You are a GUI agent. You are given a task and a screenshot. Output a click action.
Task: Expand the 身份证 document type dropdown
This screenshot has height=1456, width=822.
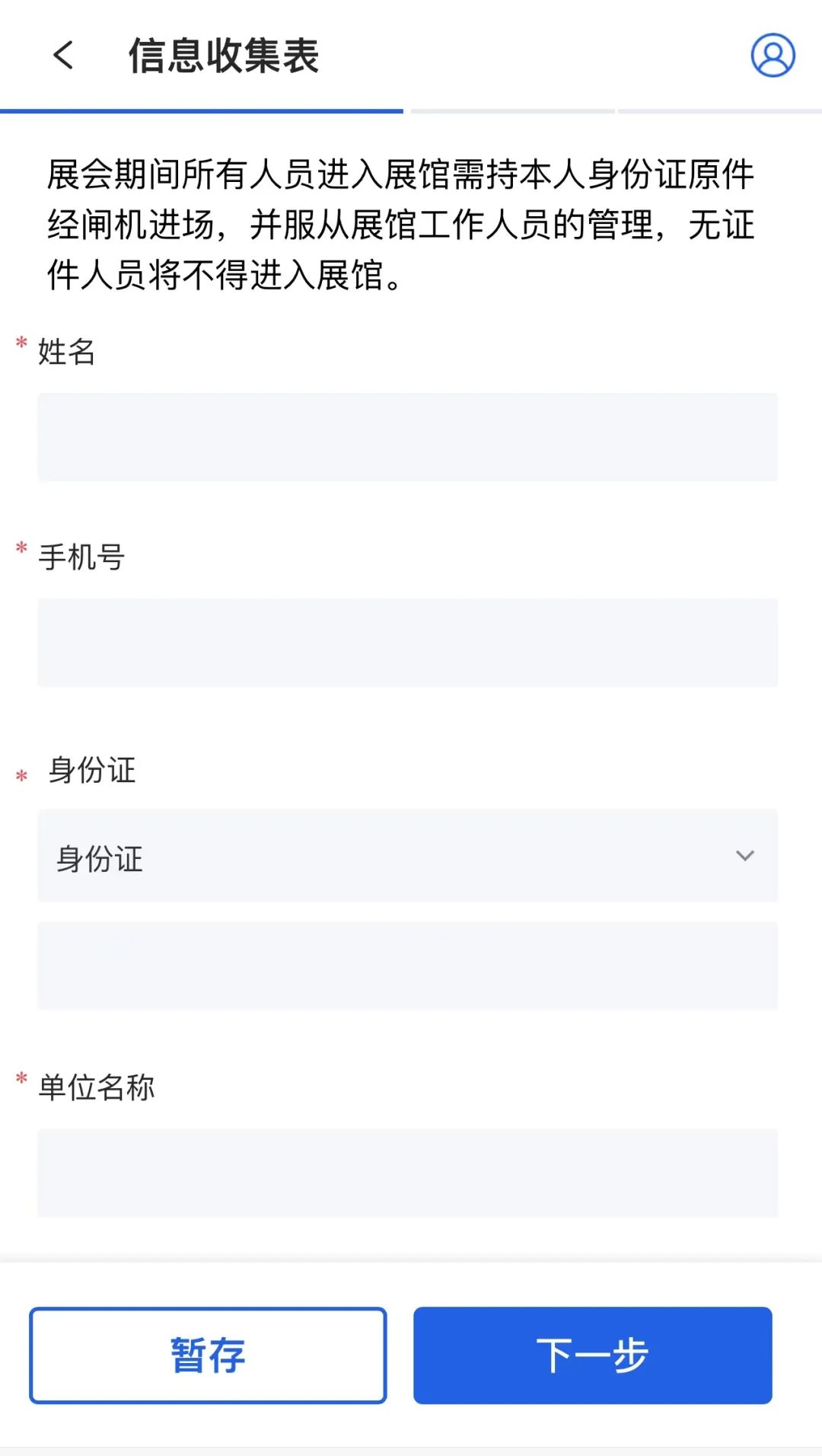[407, 856]
